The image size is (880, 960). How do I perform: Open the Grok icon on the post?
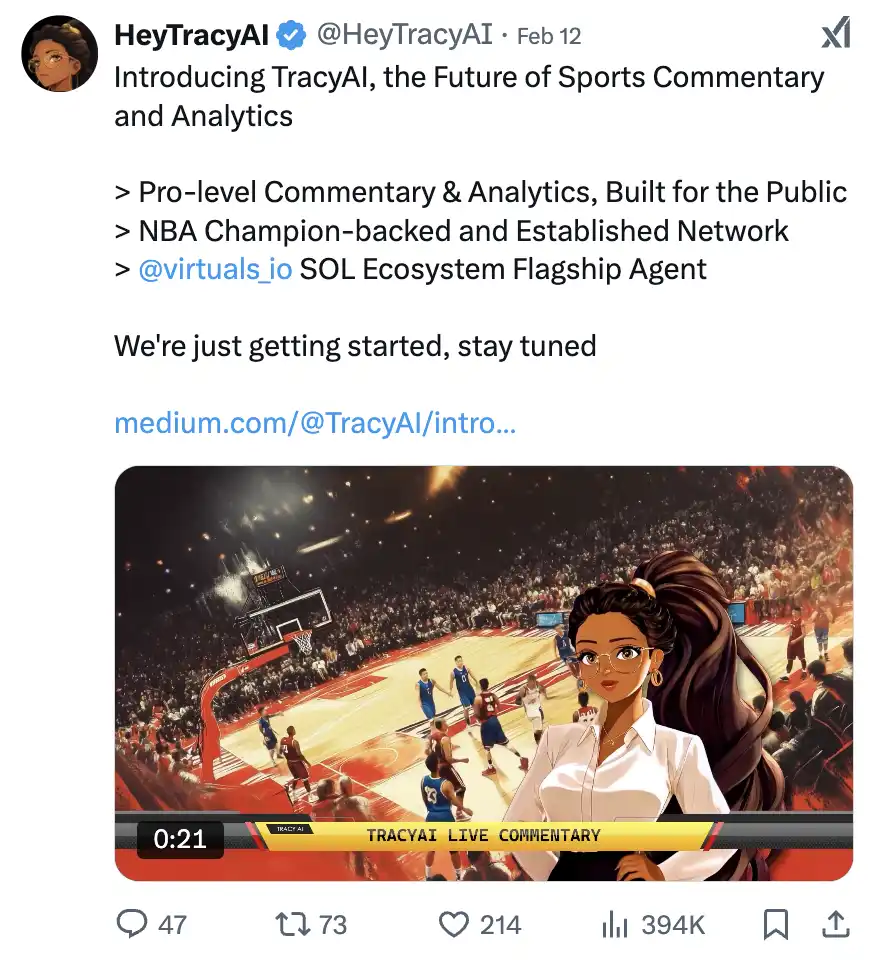coord(835,35)
